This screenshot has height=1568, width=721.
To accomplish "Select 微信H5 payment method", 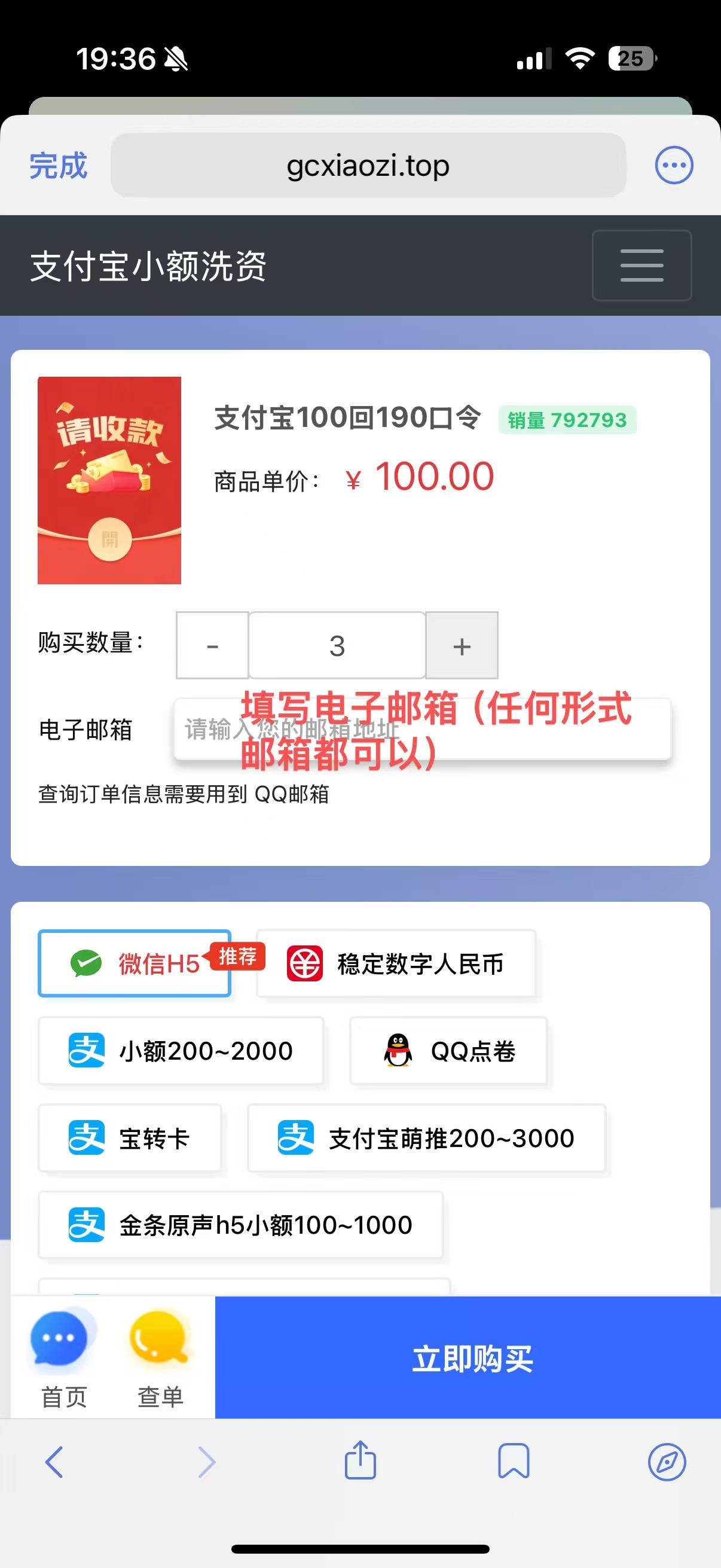I will 135,963.
